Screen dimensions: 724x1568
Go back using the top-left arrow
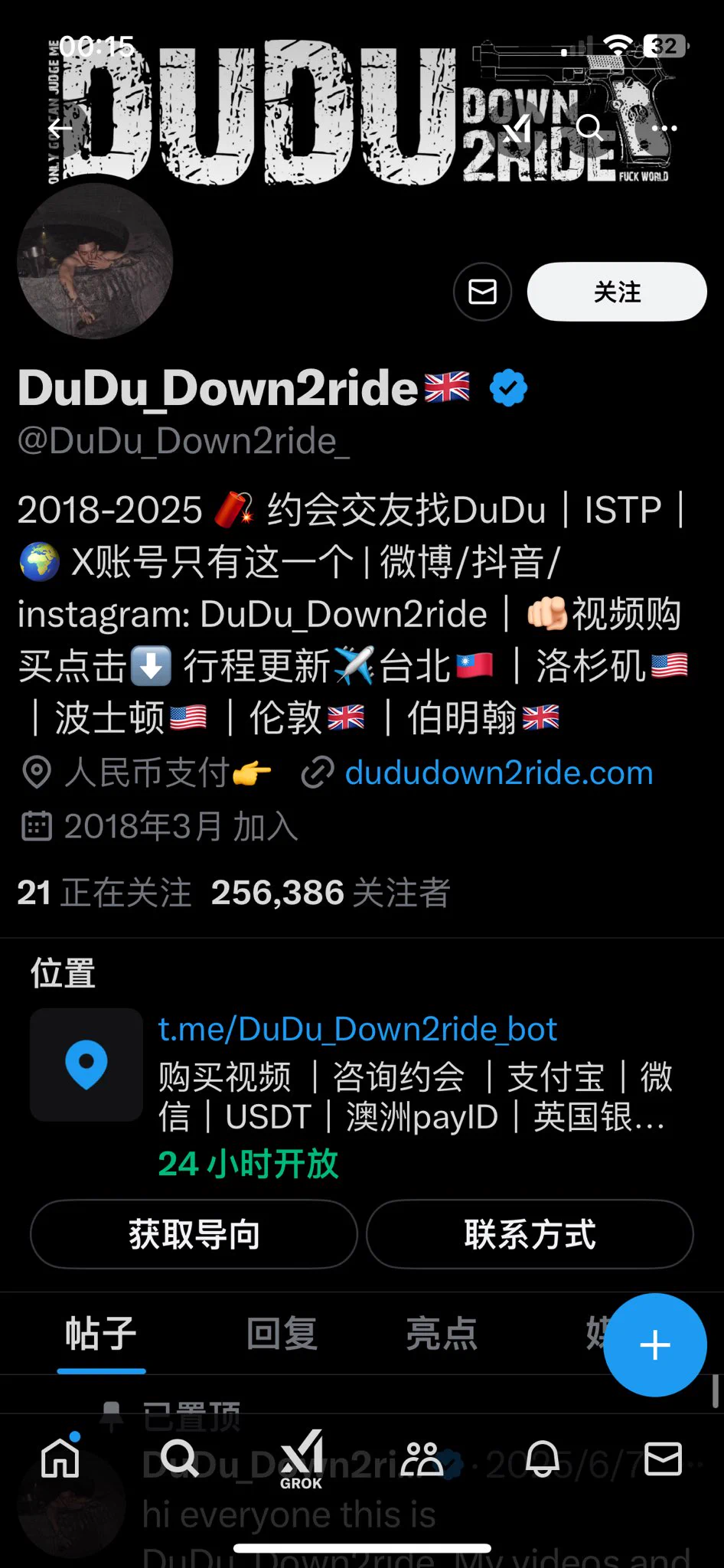[x=61, y=128]
